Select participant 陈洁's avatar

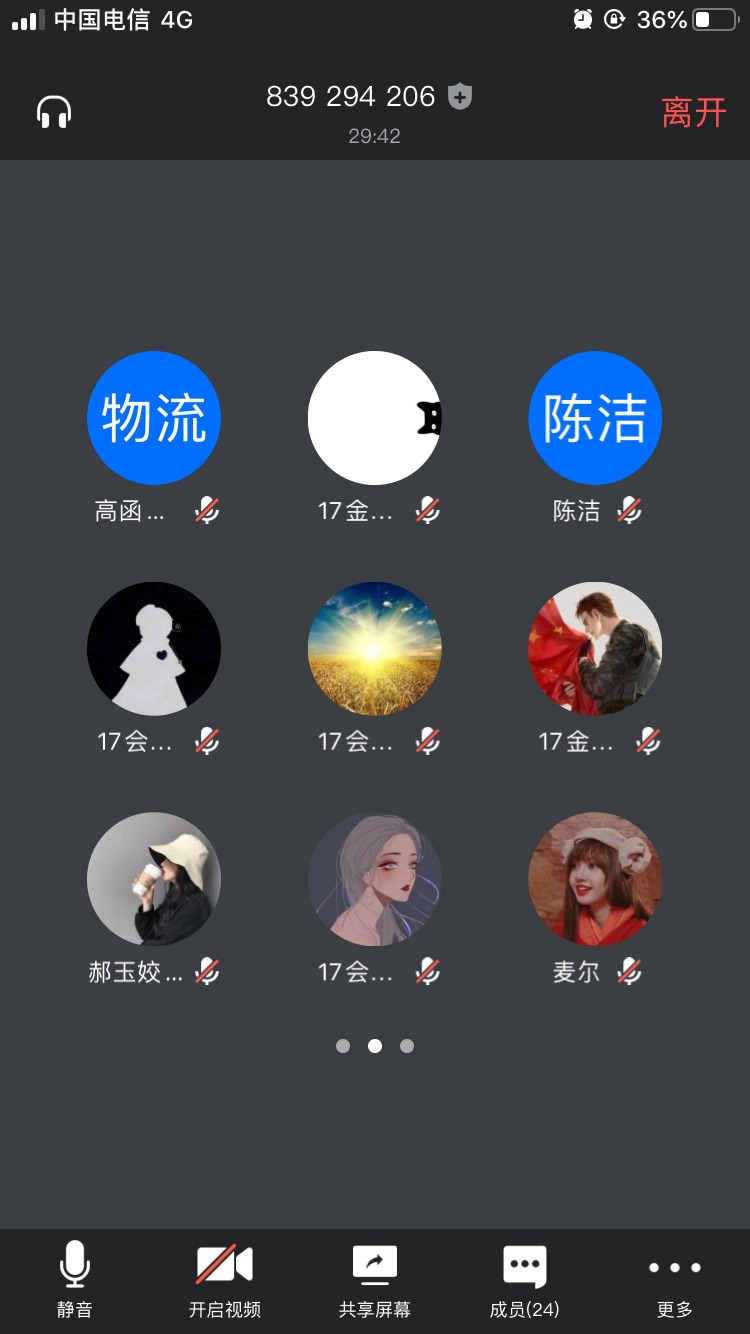click(595, 417)
